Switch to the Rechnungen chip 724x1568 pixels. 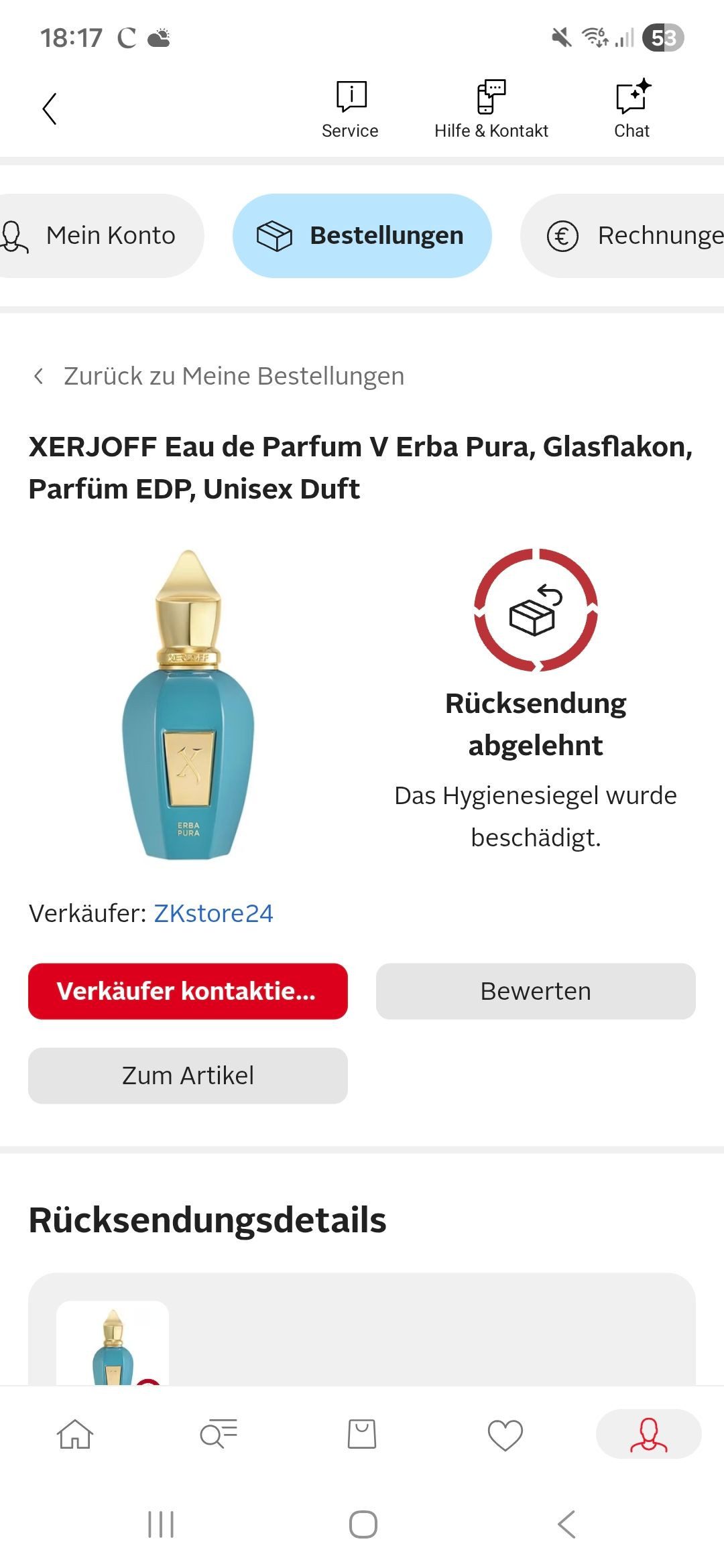(623, 236)
